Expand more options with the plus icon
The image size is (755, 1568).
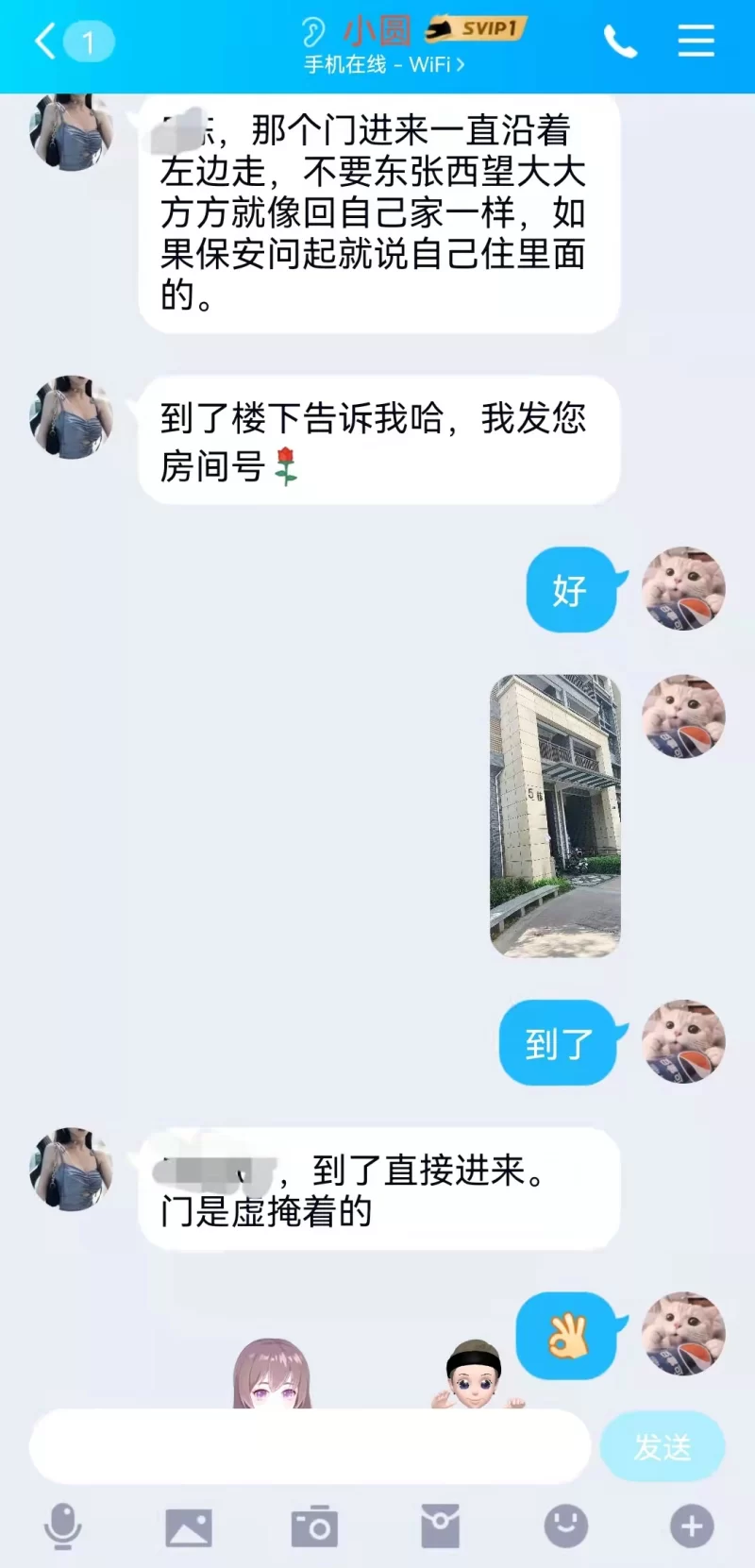[x=692, y=1526]
